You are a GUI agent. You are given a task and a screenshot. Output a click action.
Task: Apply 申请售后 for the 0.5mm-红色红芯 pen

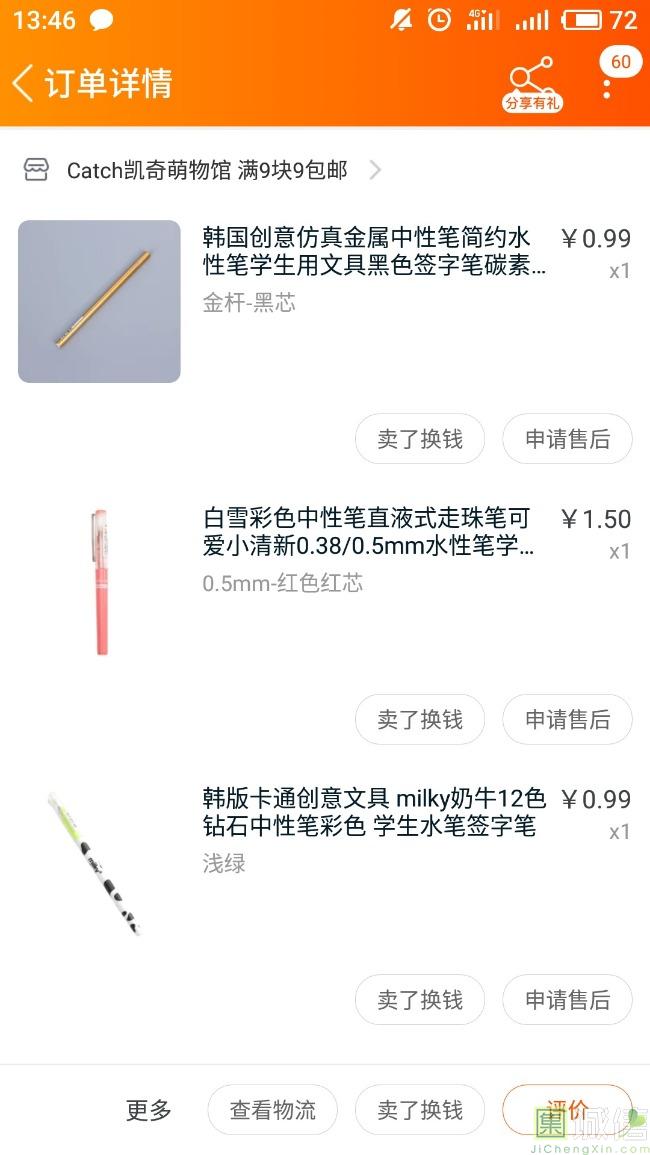point(567,719)
